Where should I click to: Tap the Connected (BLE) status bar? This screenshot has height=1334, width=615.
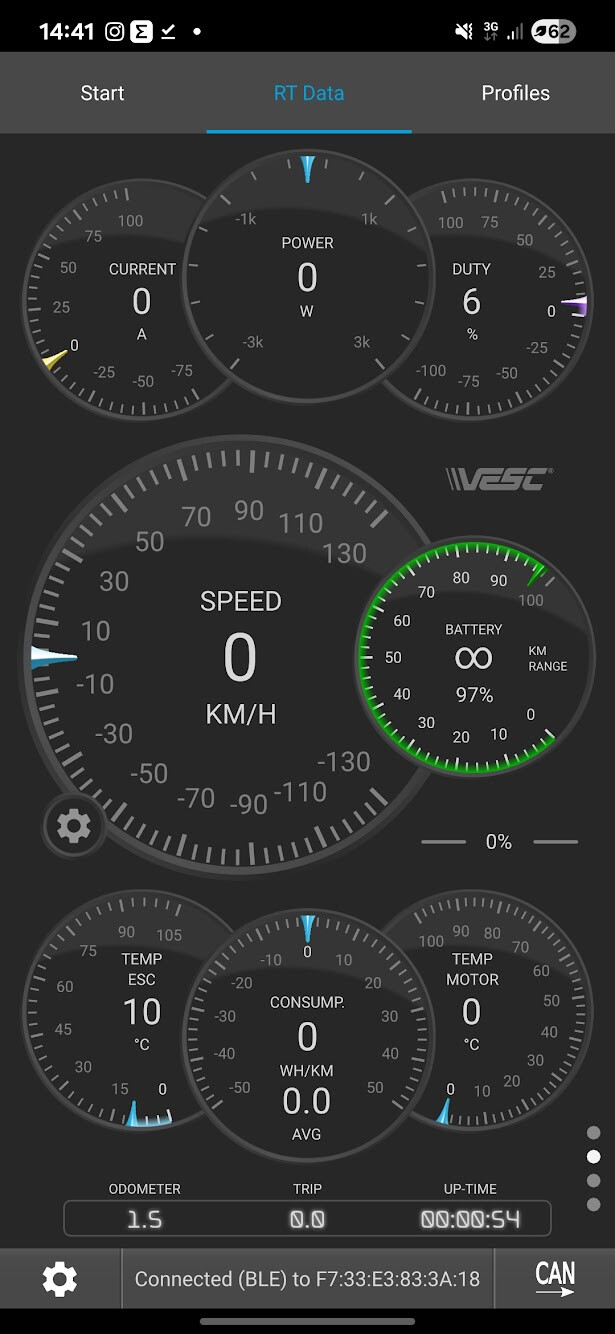coord(308,1278)
